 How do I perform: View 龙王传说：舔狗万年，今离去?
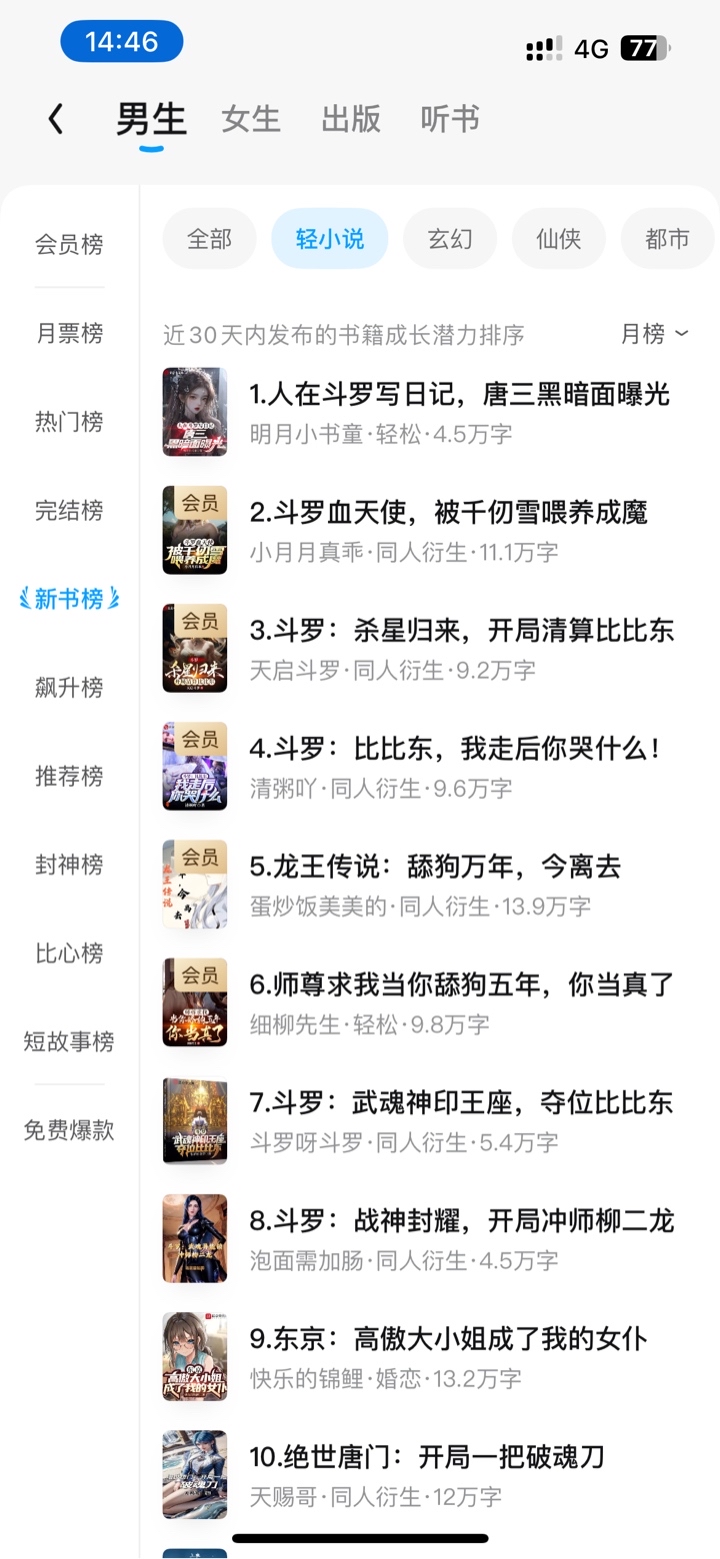(435, 867)
